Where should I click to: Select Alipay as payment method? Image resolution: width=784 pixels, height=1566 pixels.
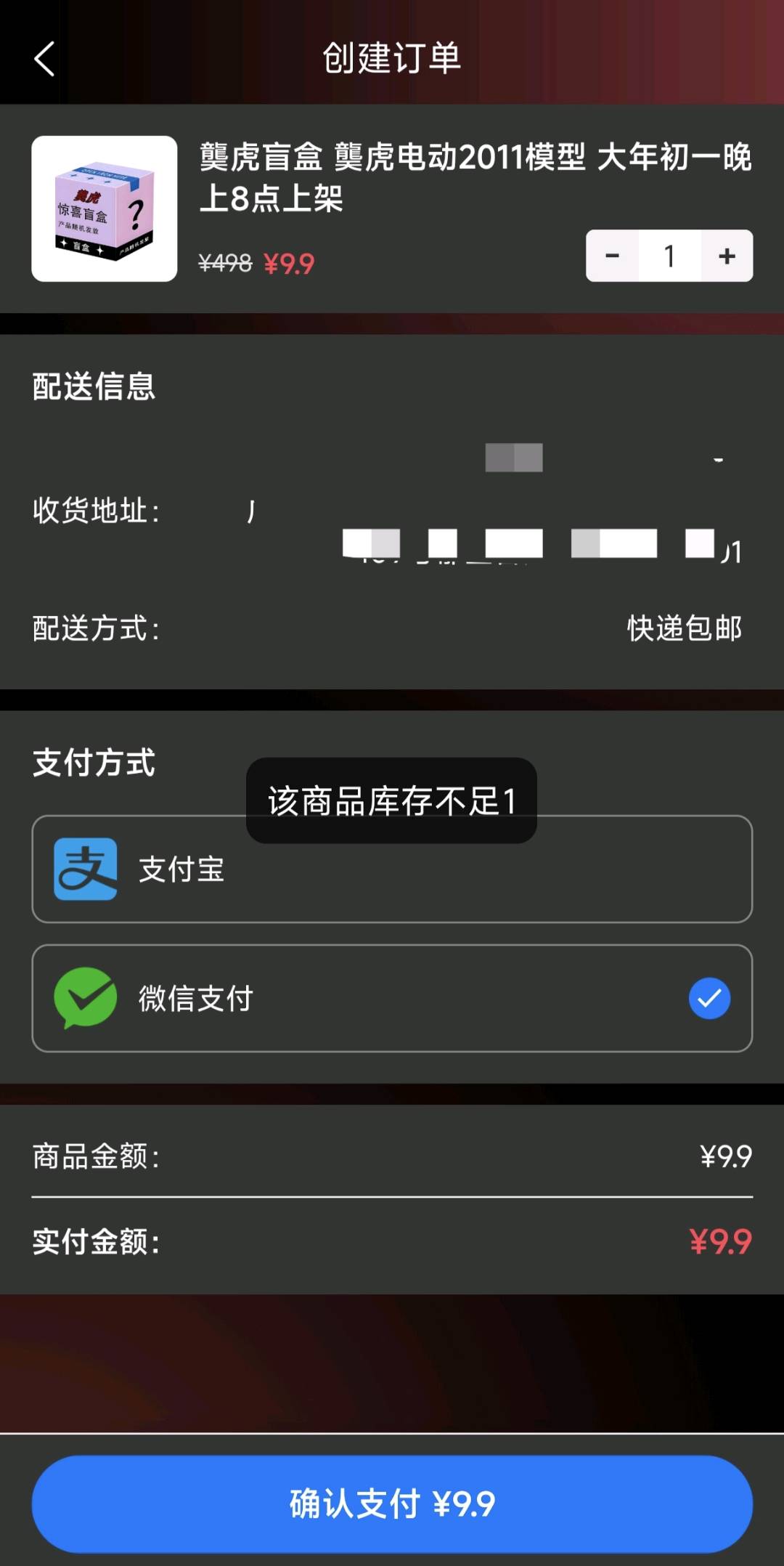coord(392,869)
